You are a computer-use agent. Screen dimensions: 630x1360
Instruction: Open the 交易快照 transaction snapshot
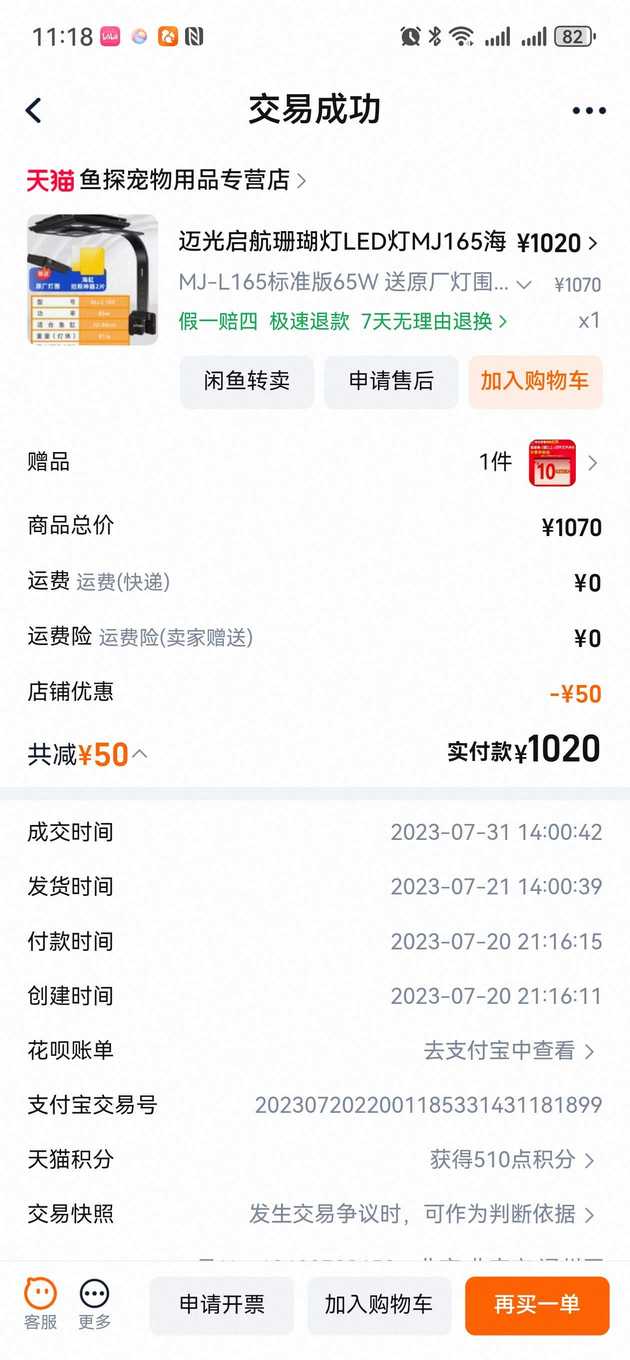[420, 1214]
